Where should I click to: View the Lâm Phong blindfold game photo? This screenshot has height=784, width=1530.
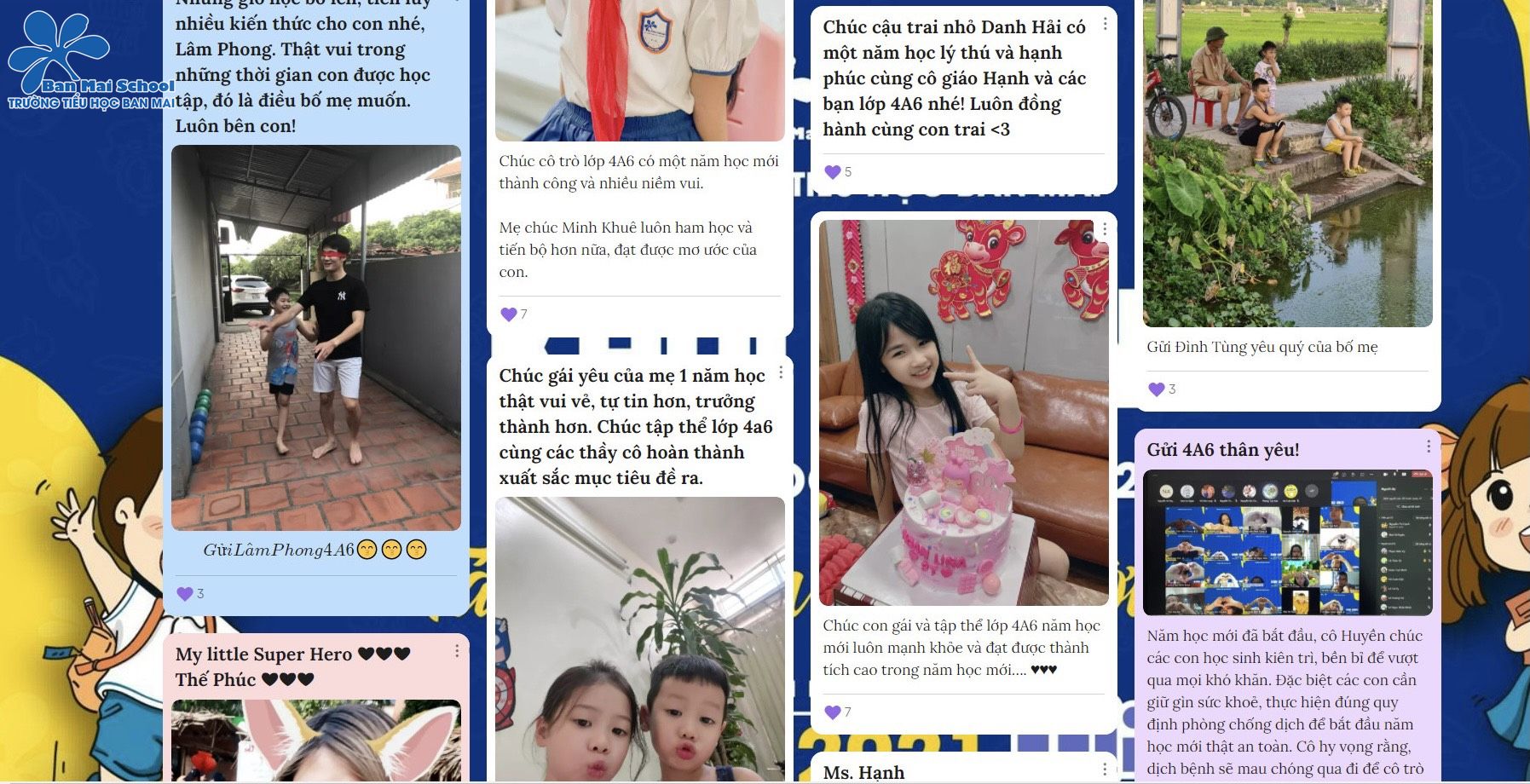pyautogui.click(x=315, y=337)
